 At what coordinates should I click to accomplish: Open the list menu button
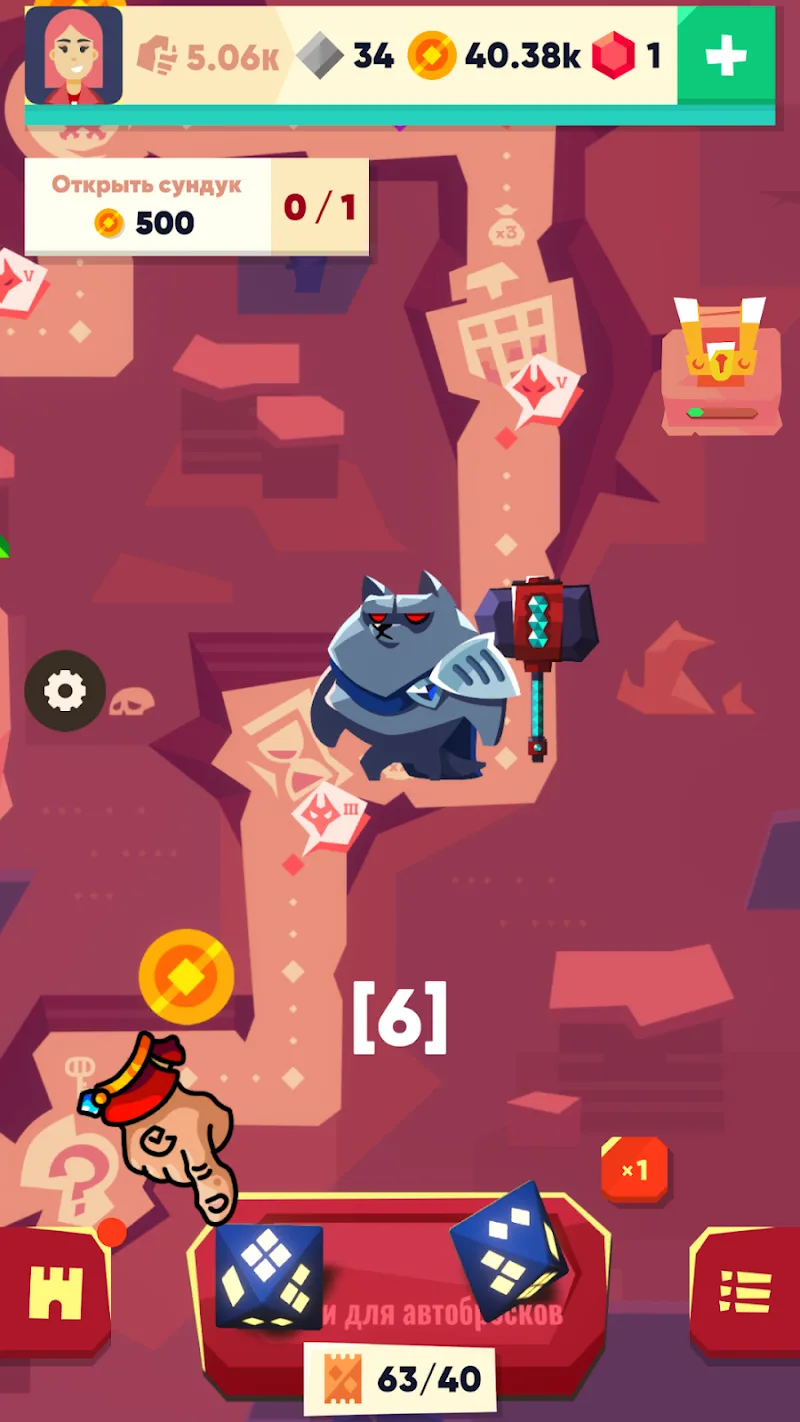pyautogui.click(x=745, y=1291)
